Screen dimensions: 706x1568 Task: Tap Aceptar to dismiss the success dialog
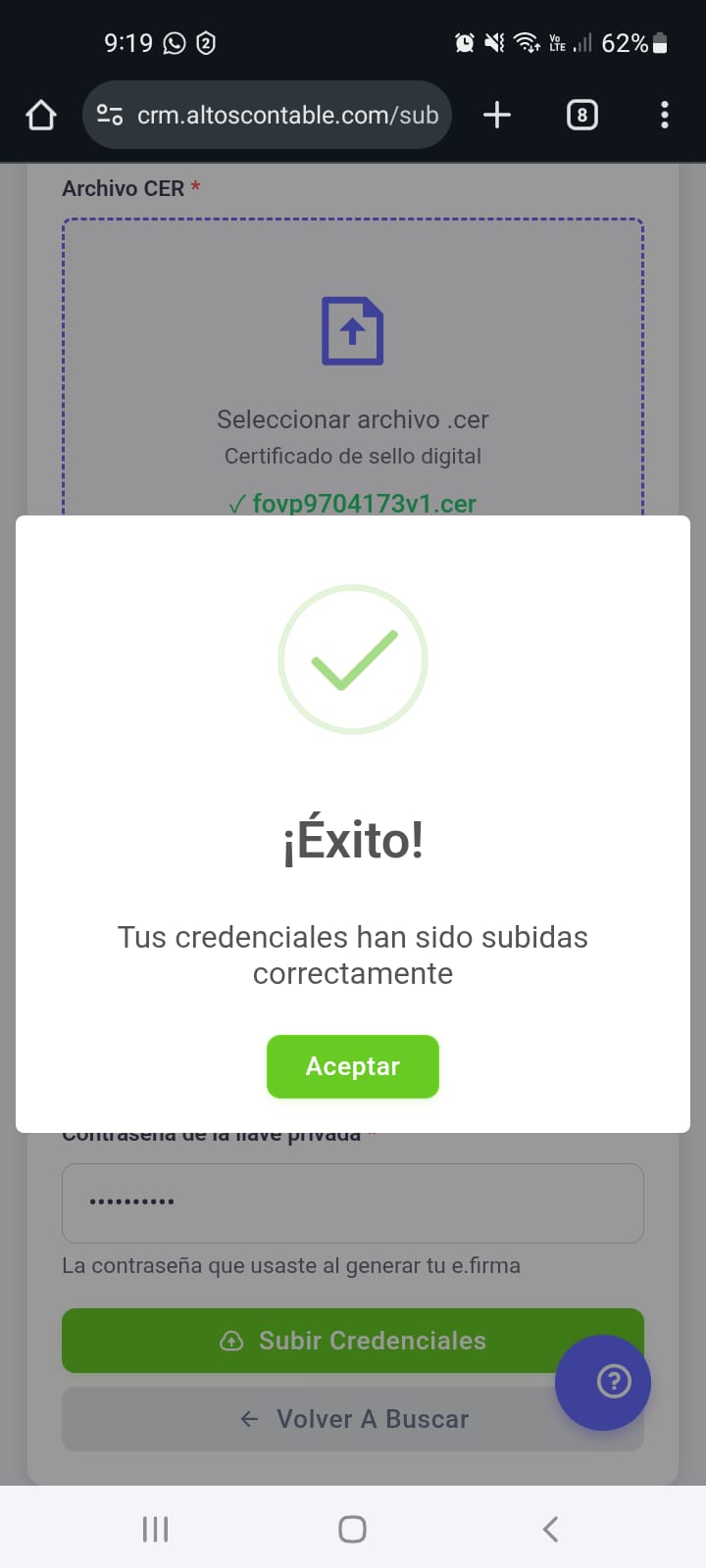352,1066
